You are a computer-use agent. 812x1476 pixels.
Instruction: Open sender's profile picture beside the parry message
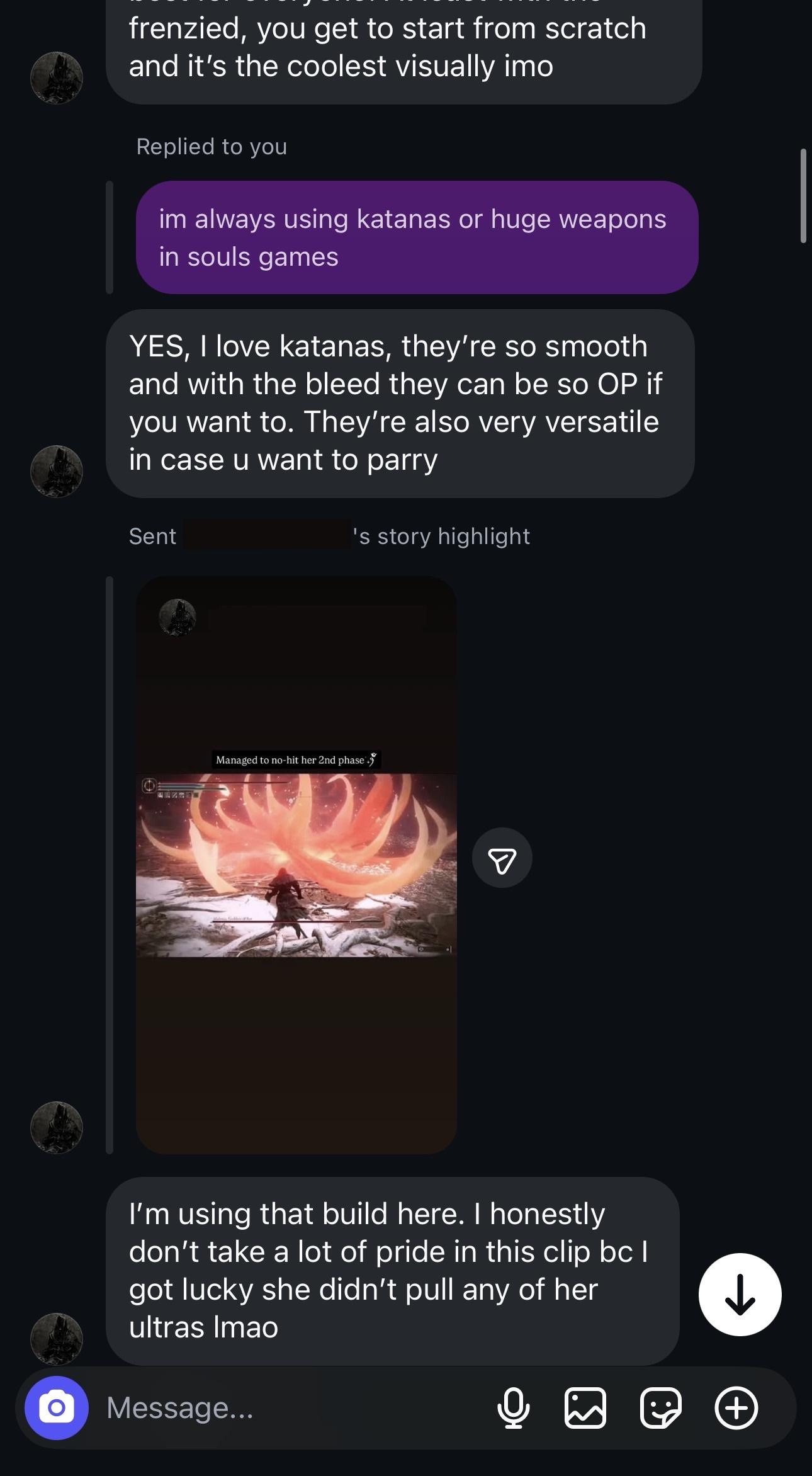[x=57, y=471]
